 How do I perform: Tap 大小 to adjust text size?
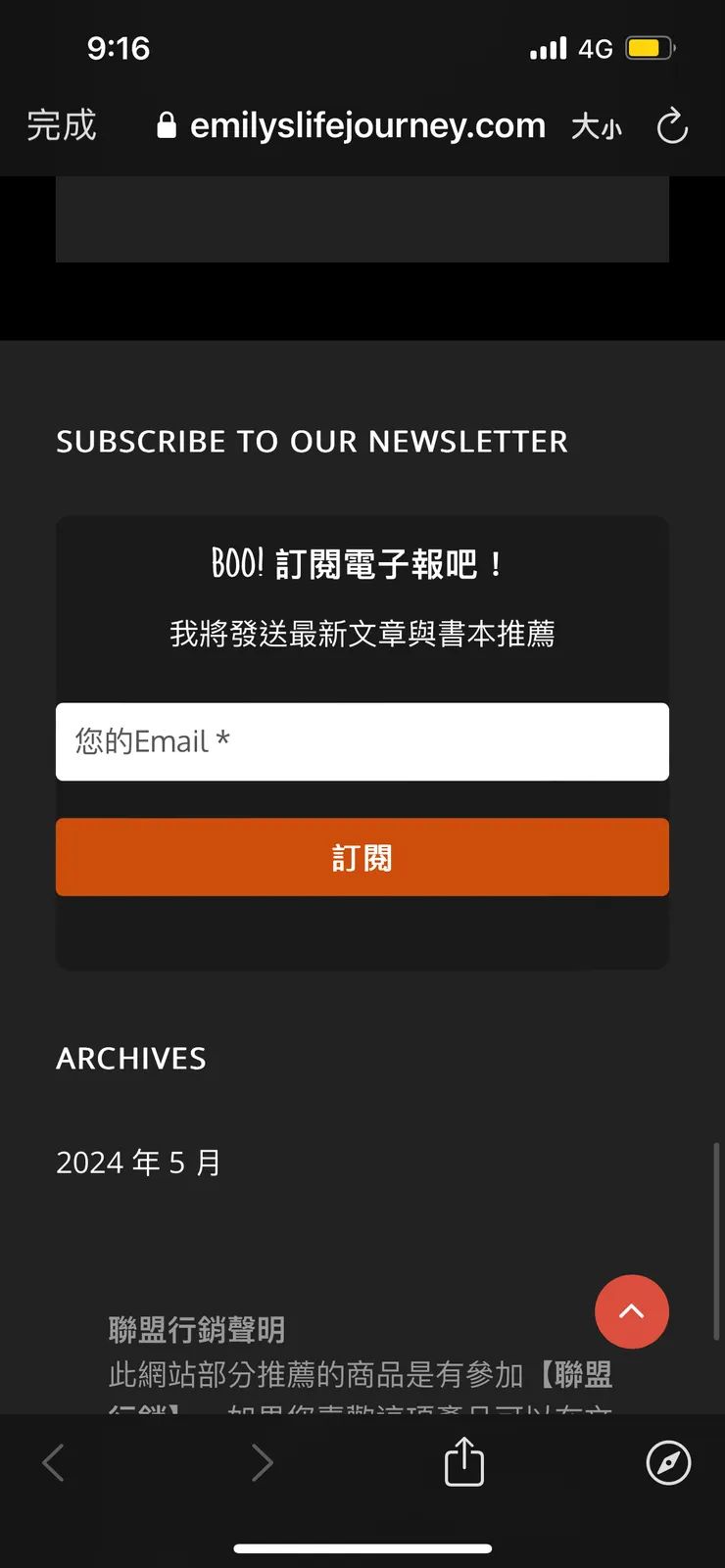click(x=597, y=127)
